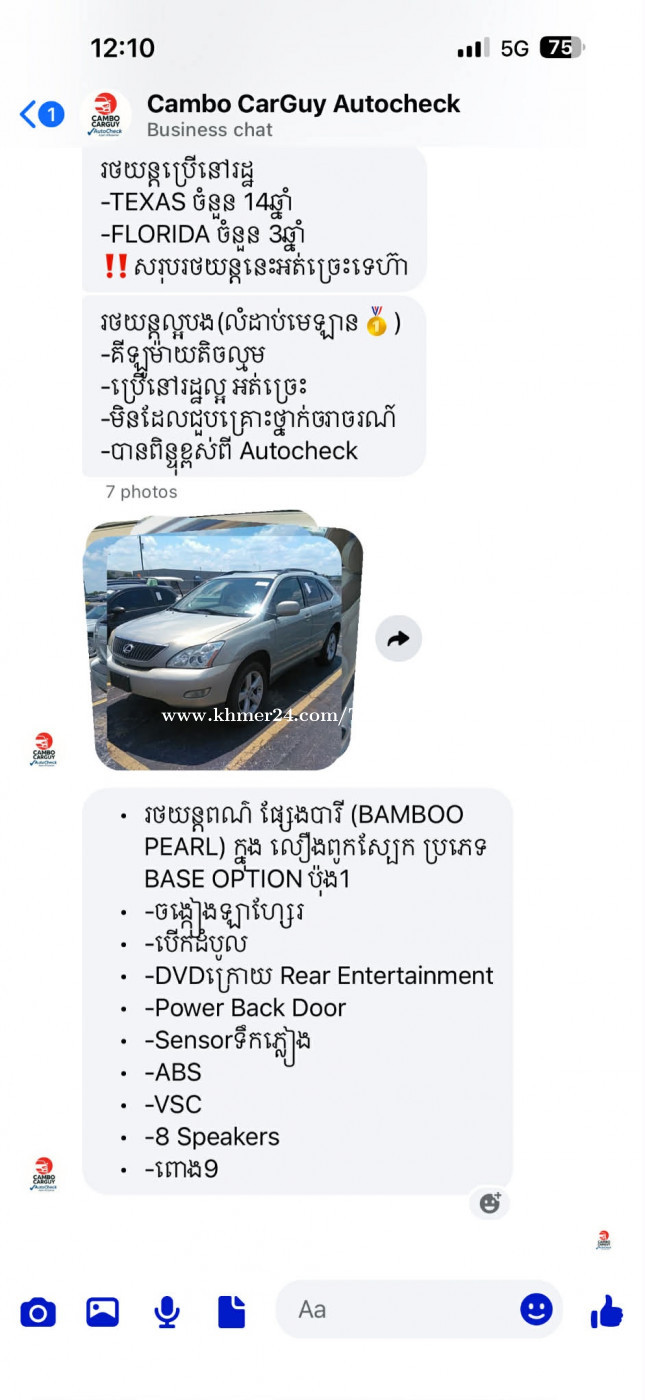Image resolution: width=645 pixels, height=1400 pixels.
Task: Attach a file to the chat
Action: (x=231, y=1311)
